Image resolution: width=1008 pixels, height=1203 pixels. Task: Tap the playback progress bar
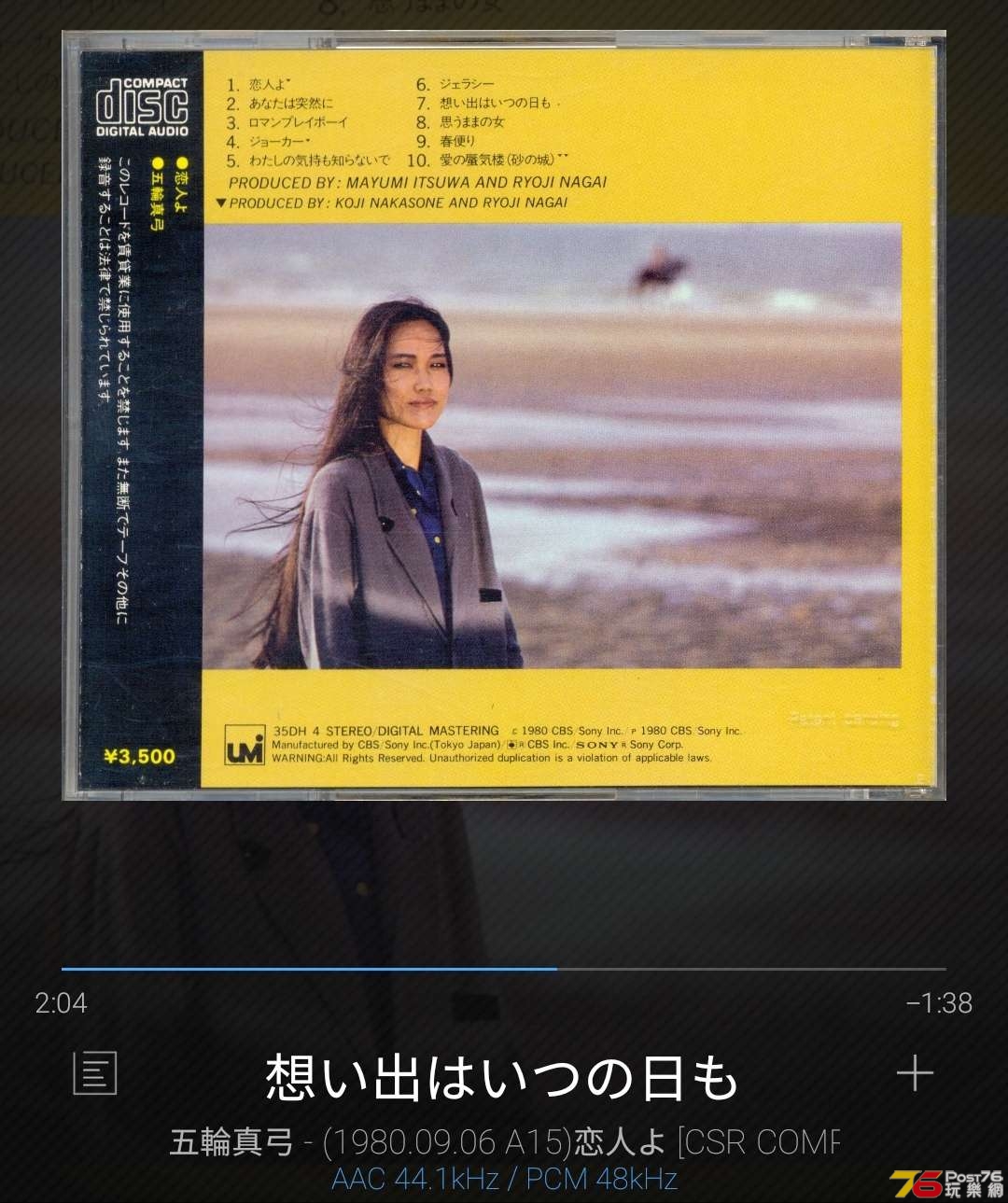[504, 969]
